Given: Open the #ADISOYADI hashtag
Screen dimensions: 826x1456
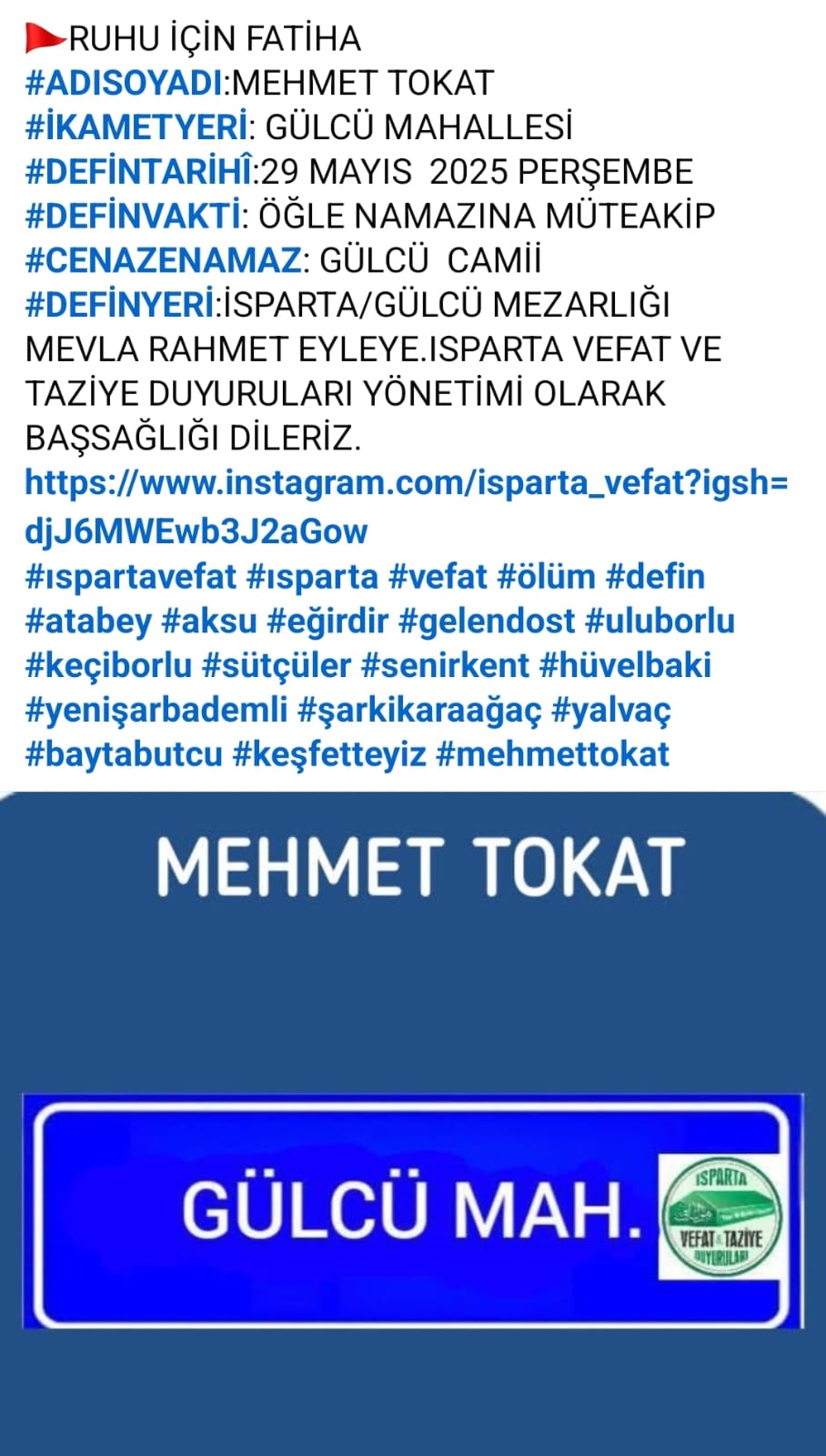Looking at the screenshot, I should point(124,83).
